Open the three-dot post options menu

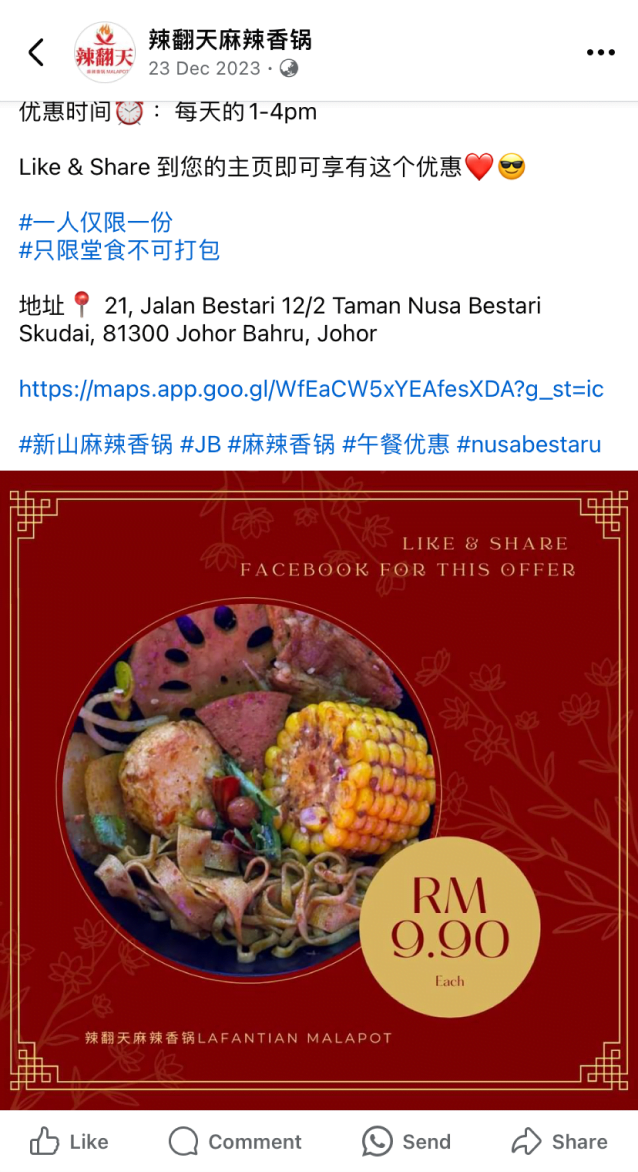600,52
